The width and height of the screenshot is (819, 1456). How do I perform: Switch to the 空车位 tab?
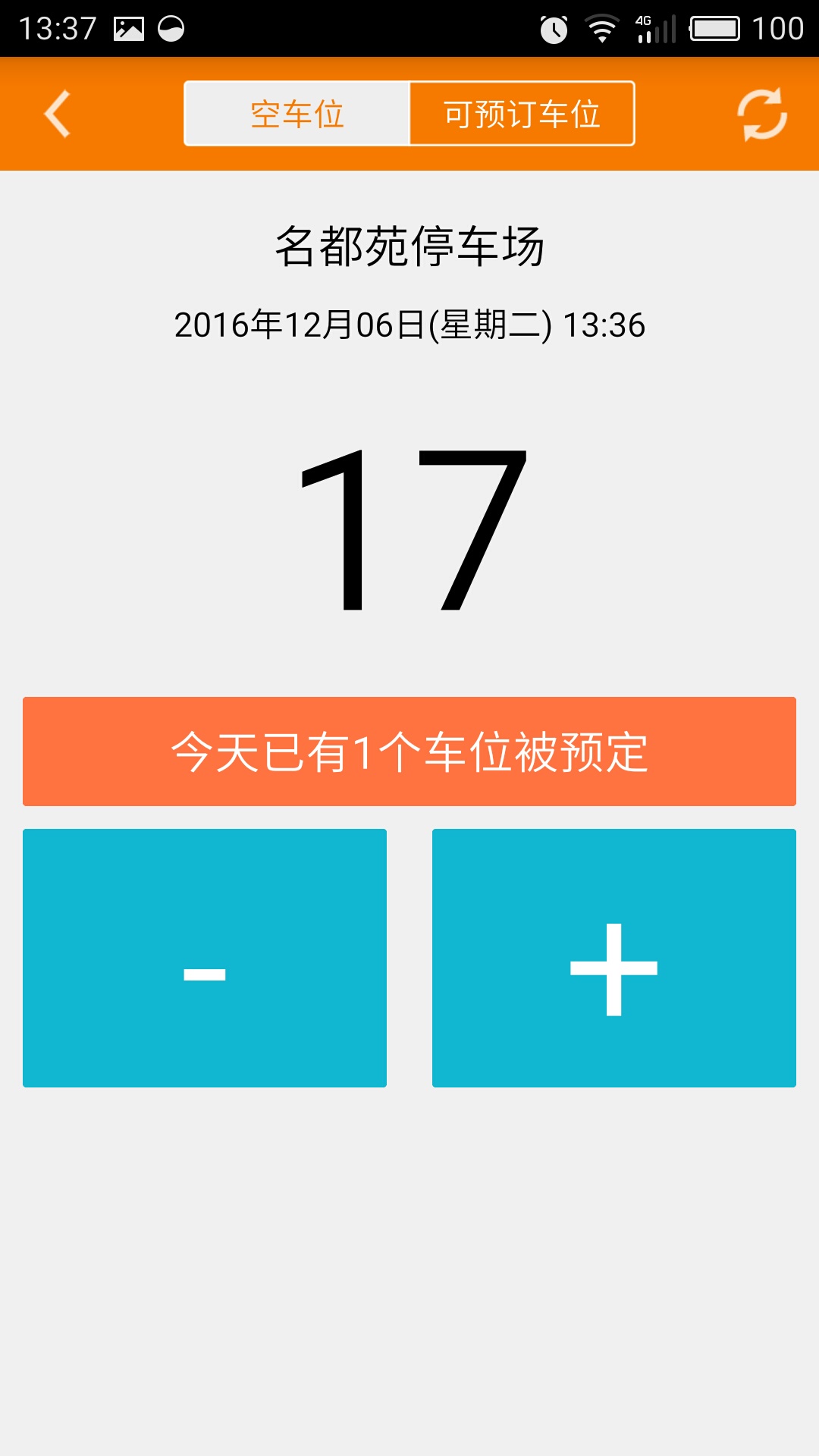[x=297, y=114]
